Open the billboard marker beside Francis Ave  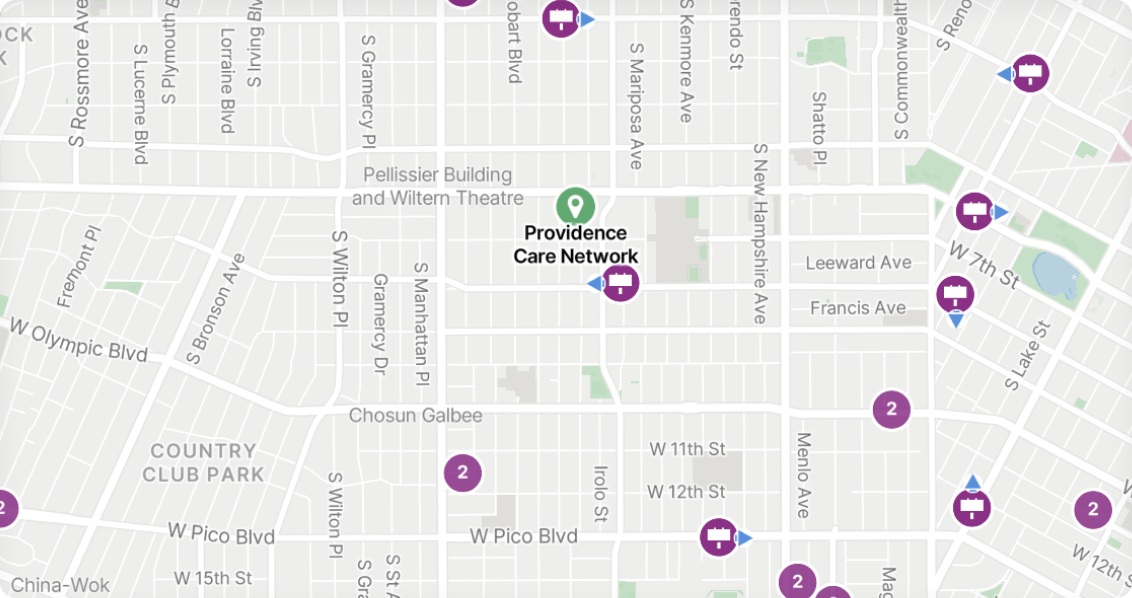[955, 295]
